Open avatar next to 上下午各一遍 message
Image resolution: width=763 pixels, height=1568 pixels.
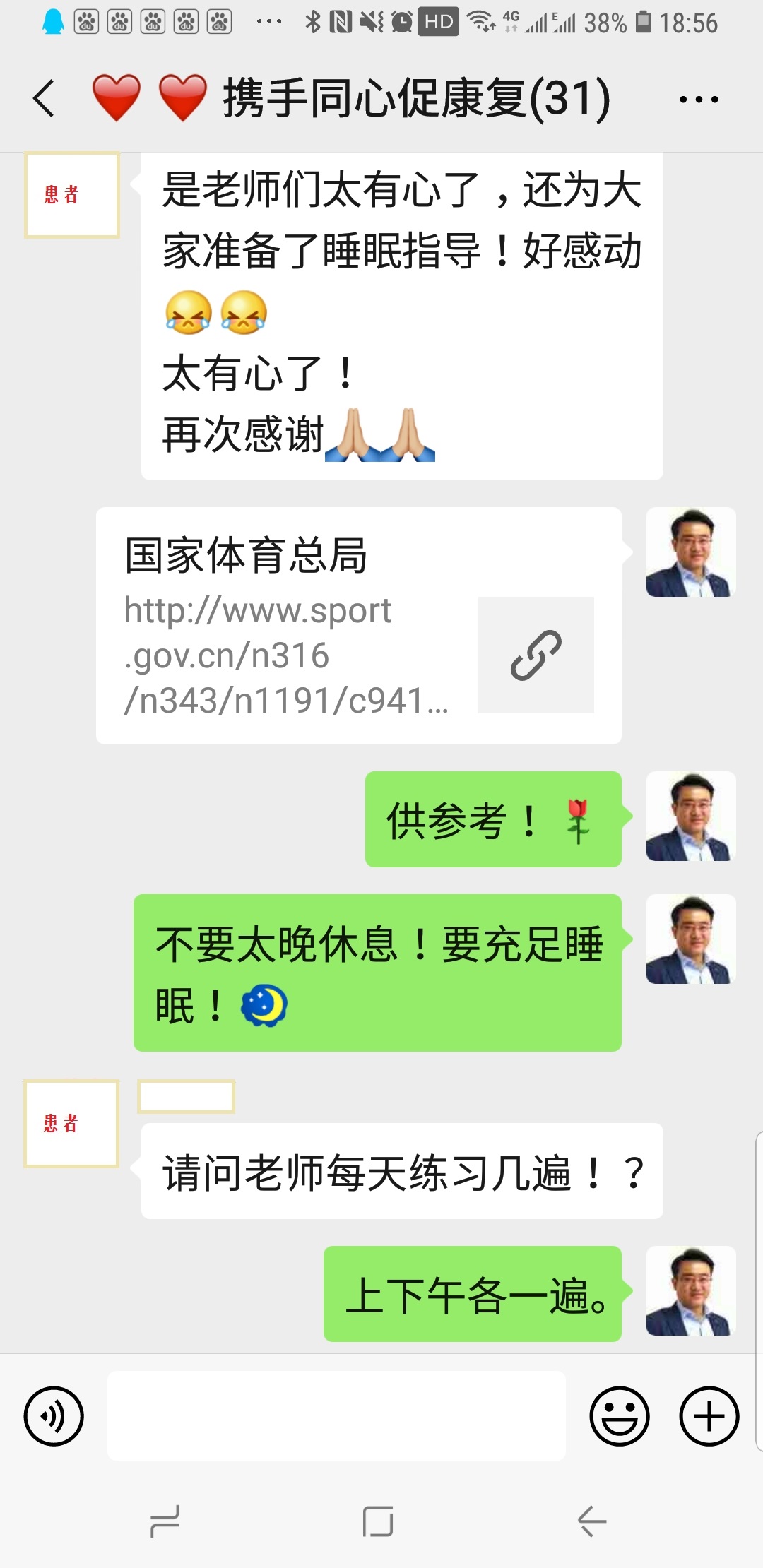coord(691,1291)
